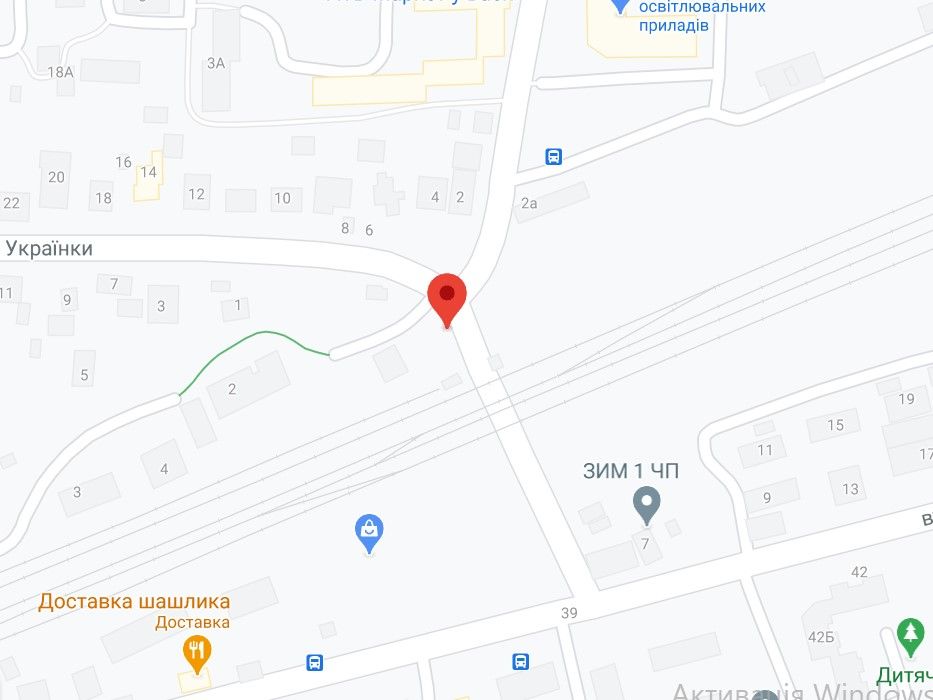Open the ЗИМ 1 ЧП place marker
Screen dimensions: 933x700
coord(647,503)
